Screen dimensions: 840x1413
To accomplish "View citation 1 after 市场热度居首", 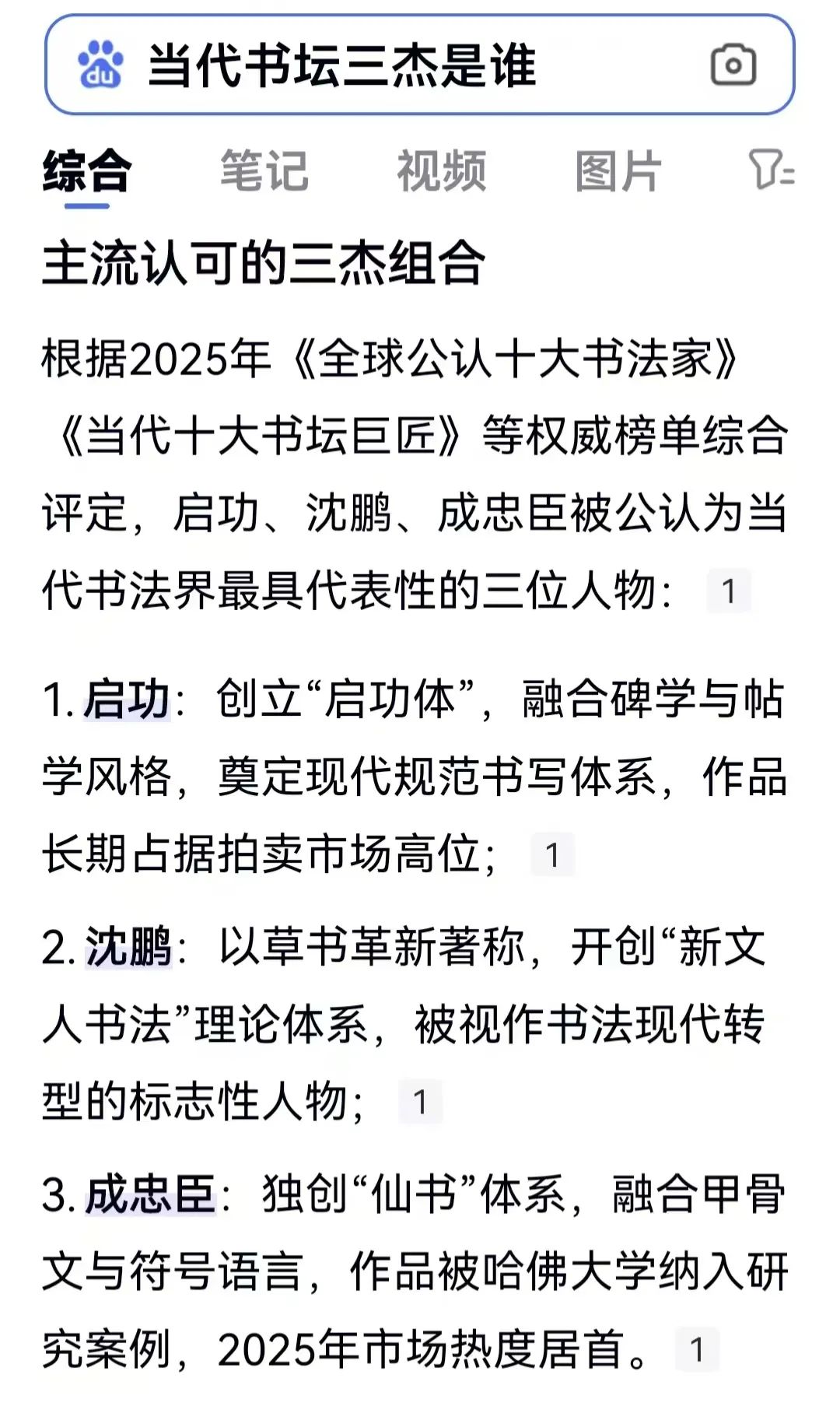I will [697, 1349].
